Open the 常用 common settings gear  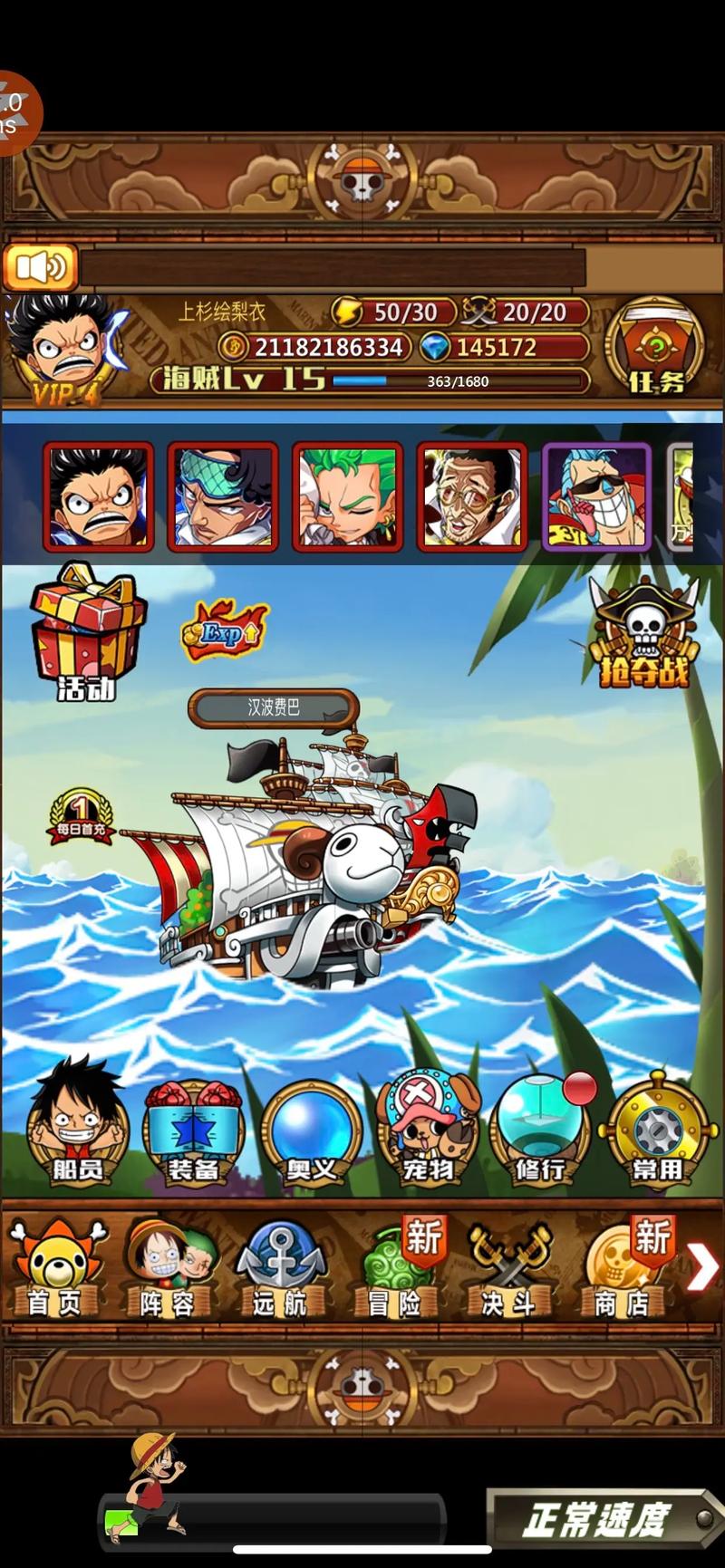tap(657, 1132)
